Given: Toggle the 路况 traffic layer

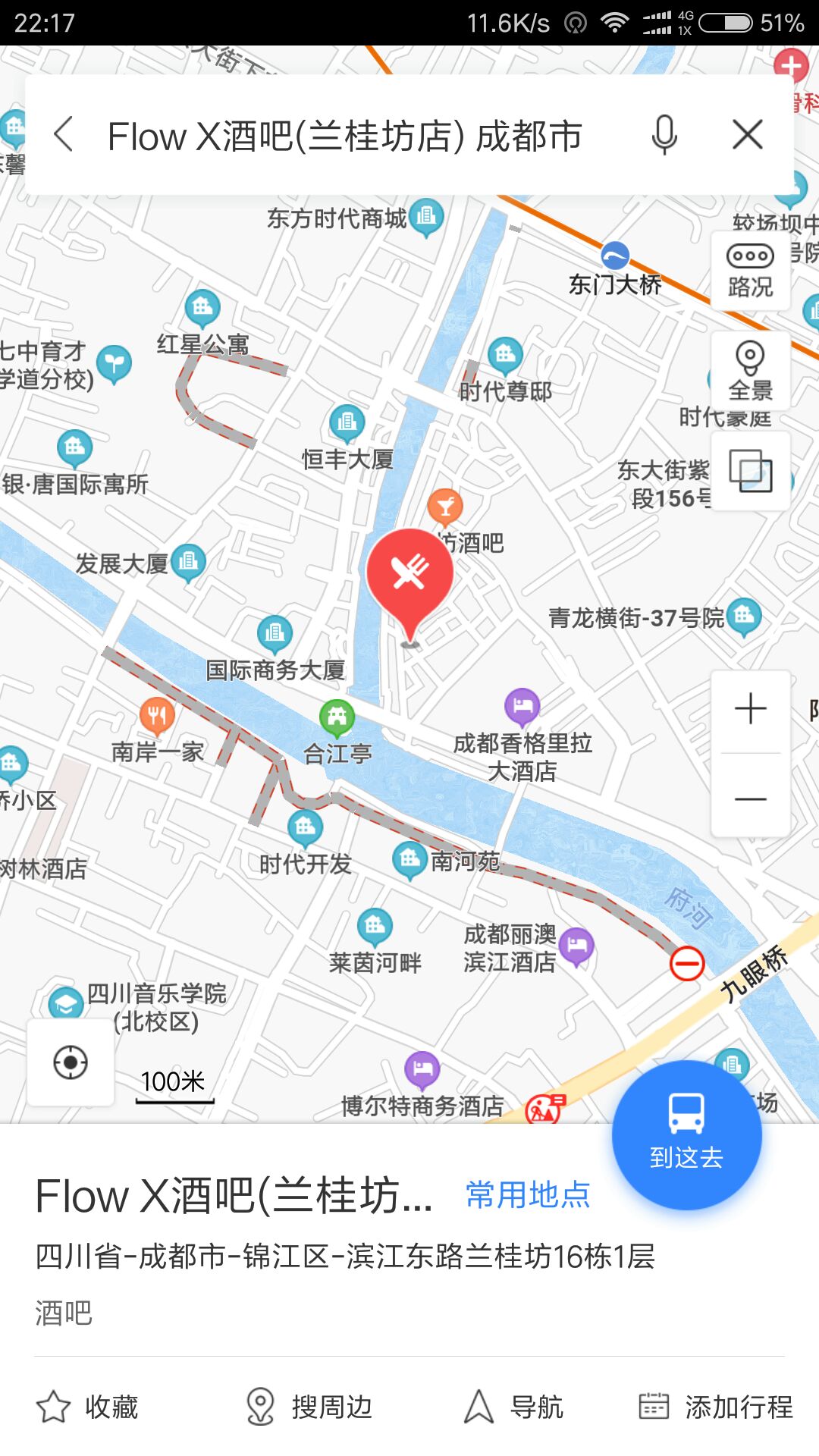Looking at the screenshot, I should coord(750,271).
